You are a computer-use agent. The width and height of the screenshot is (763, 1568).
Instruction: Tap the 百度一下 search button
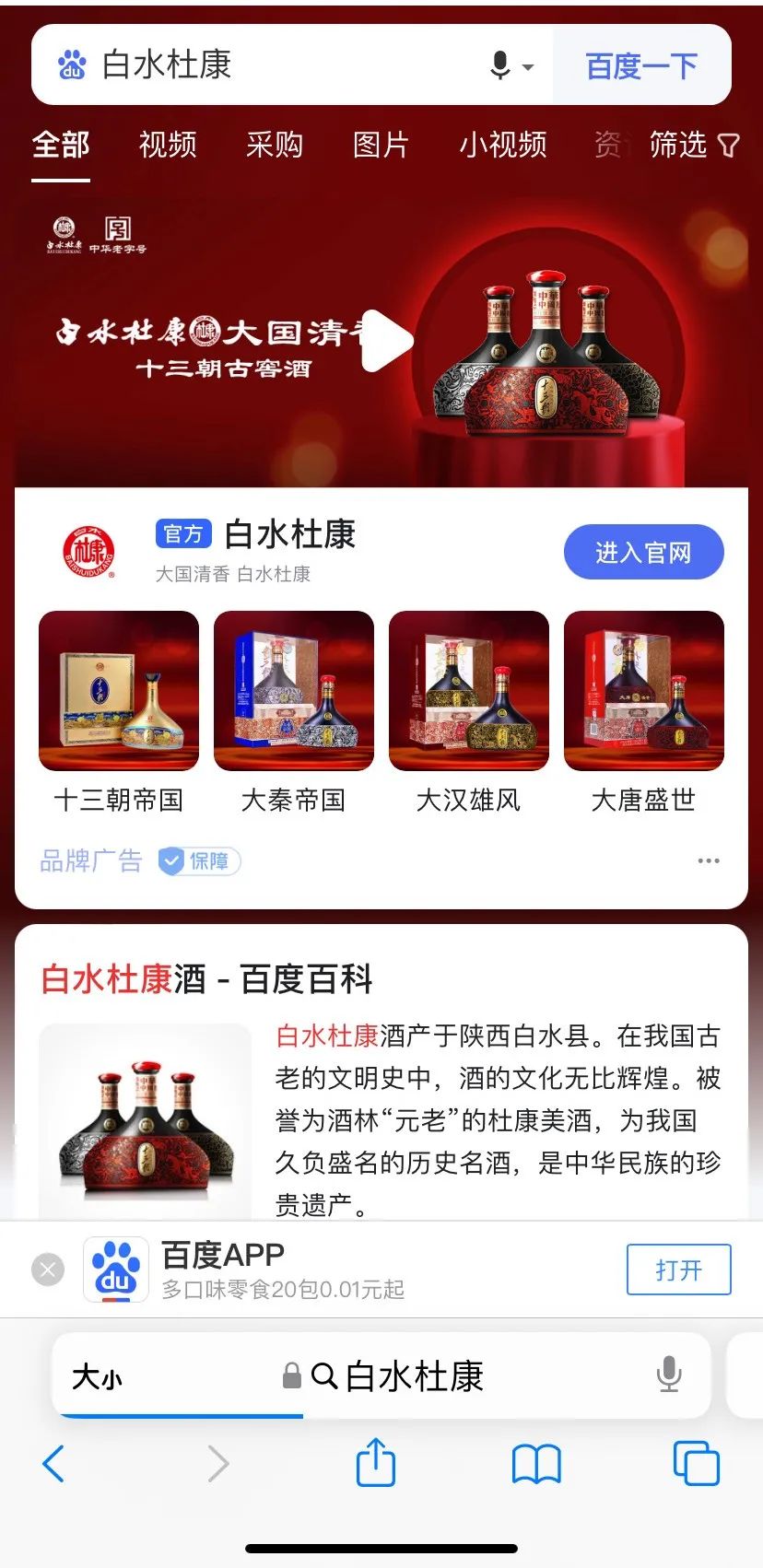click(x=641, y=65)
